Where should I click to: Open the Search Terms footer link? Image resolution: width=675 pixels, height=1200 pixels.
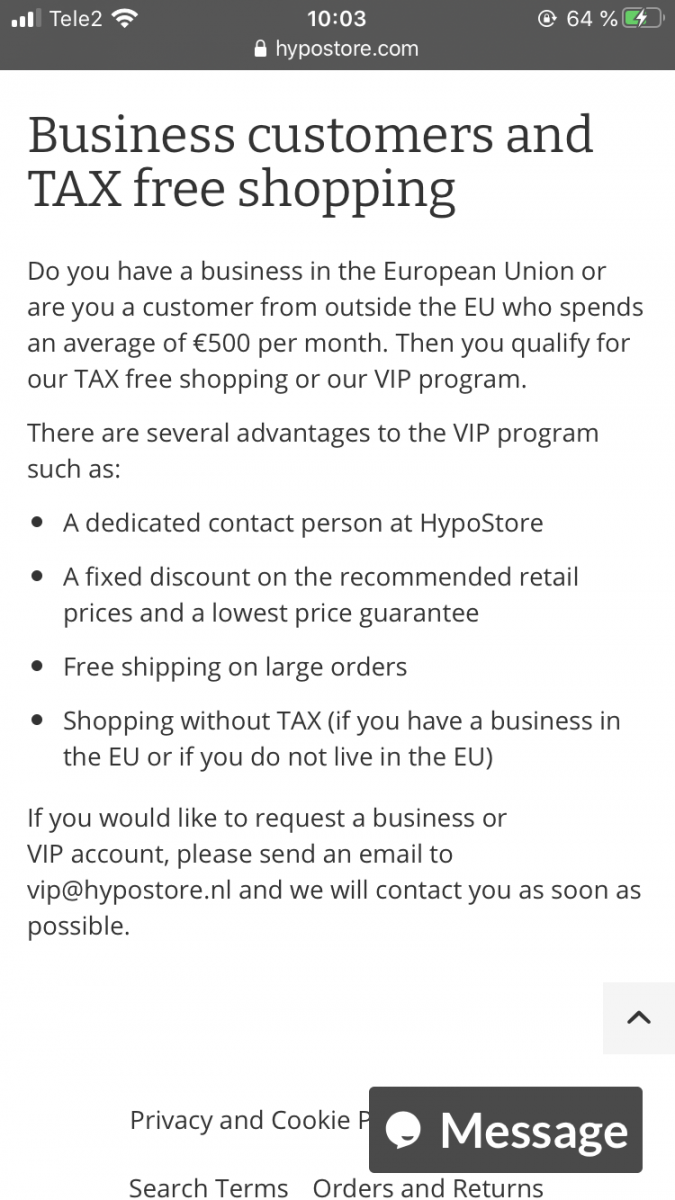point(208,1187)
